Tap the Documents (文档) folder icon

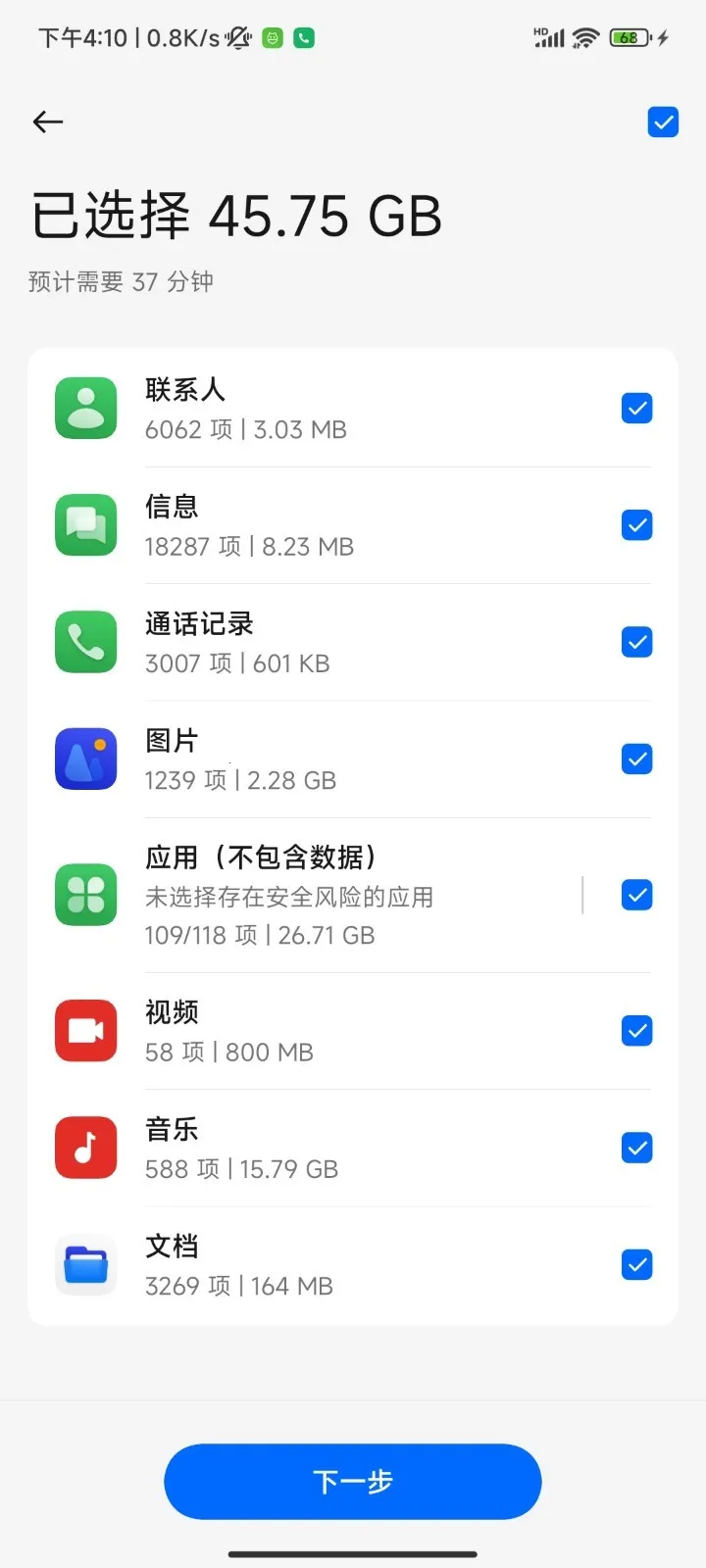[x=85, y=1264]
